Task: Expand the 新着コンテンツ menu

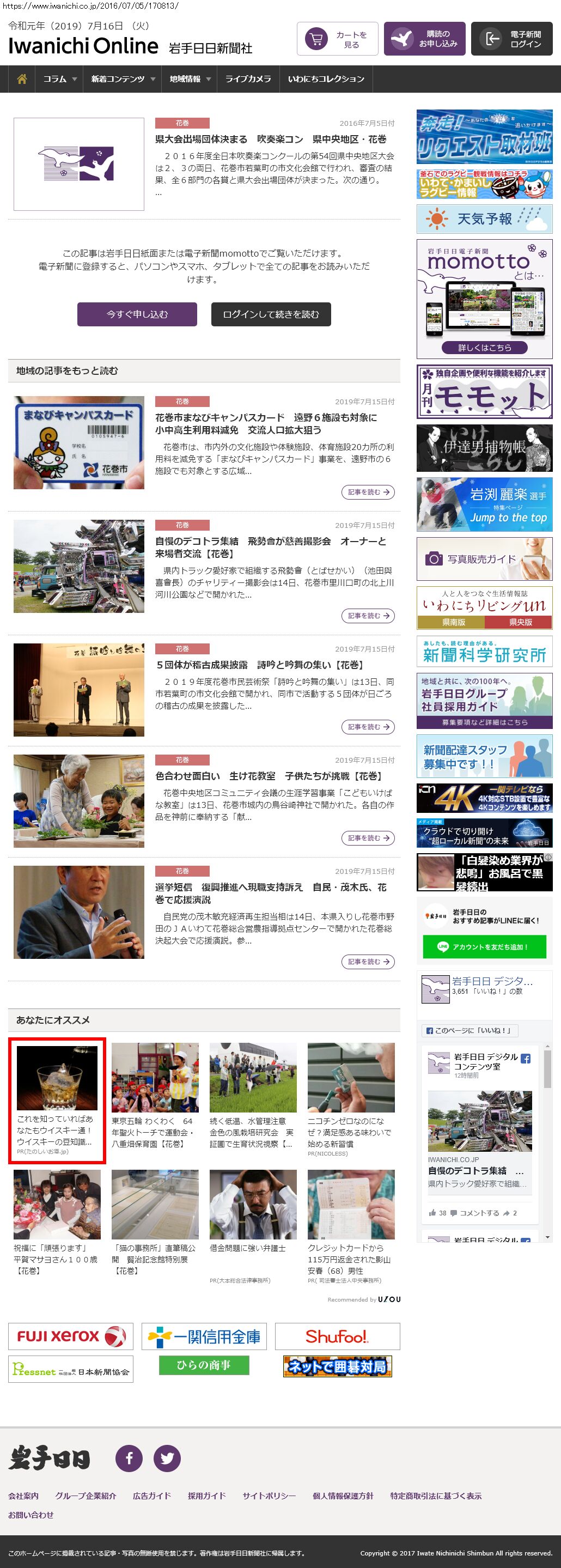Action: click(x=123, y=79)
